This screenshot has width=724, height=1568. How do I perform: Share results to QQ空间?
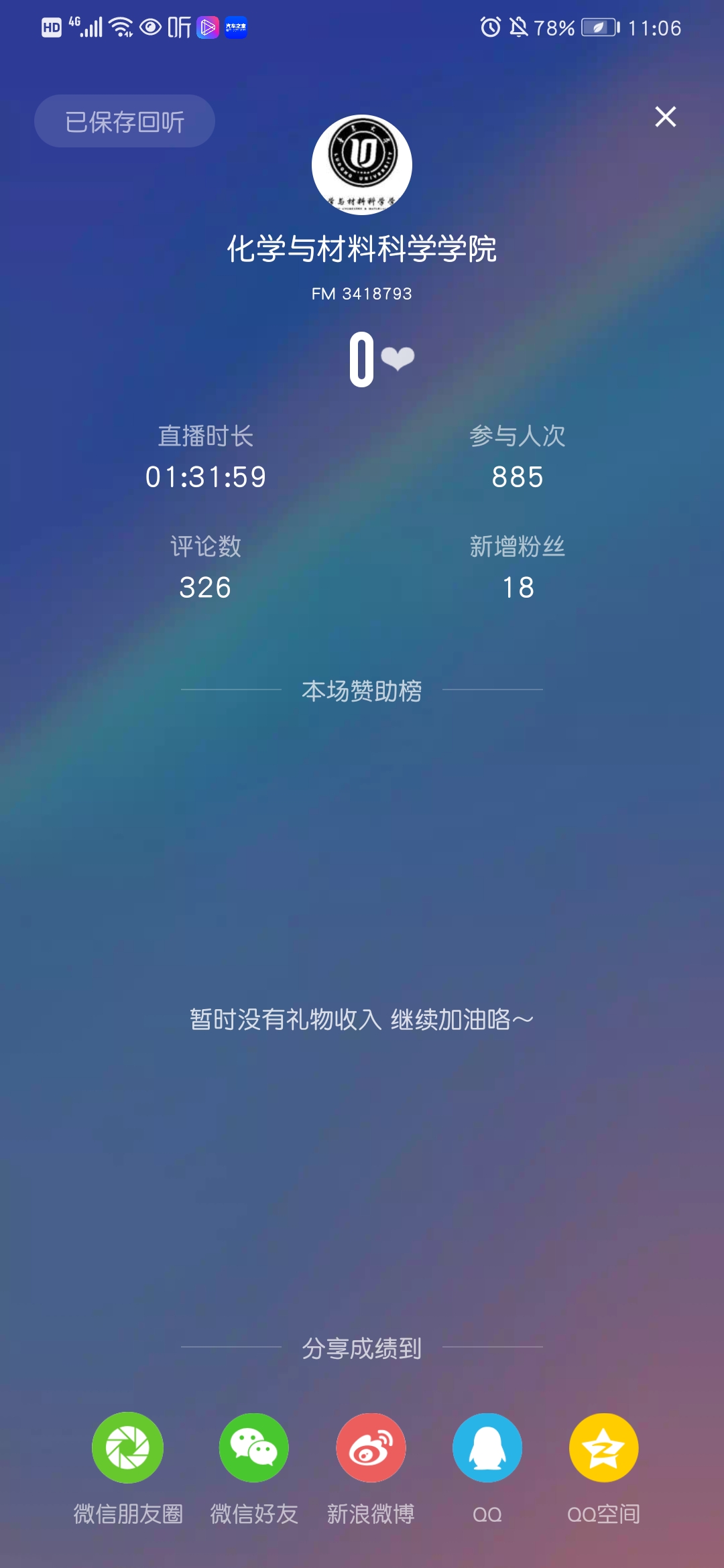coord(603,1447)
